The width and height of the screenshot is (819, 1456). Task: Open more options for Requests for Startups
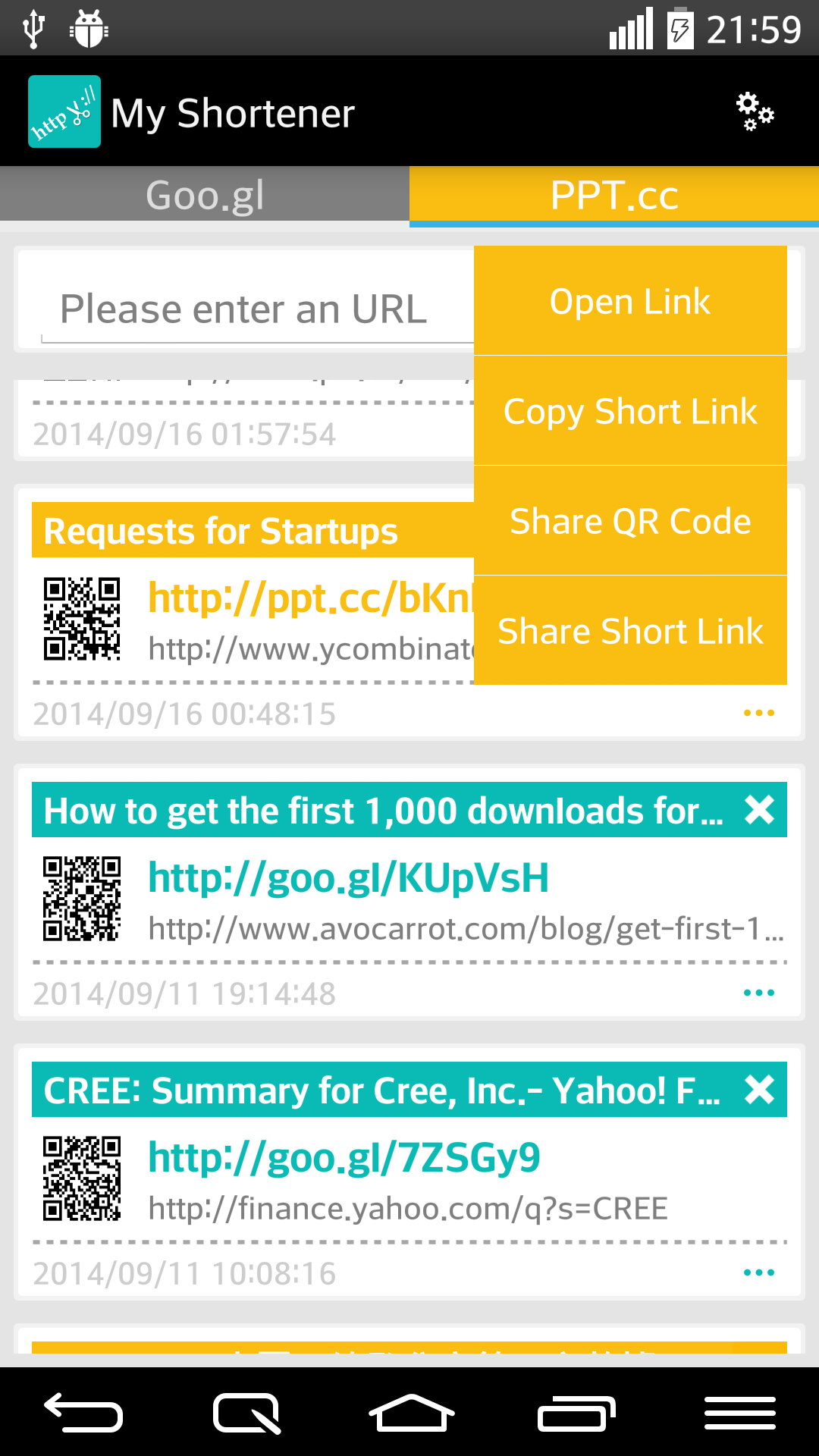point(759,713)
